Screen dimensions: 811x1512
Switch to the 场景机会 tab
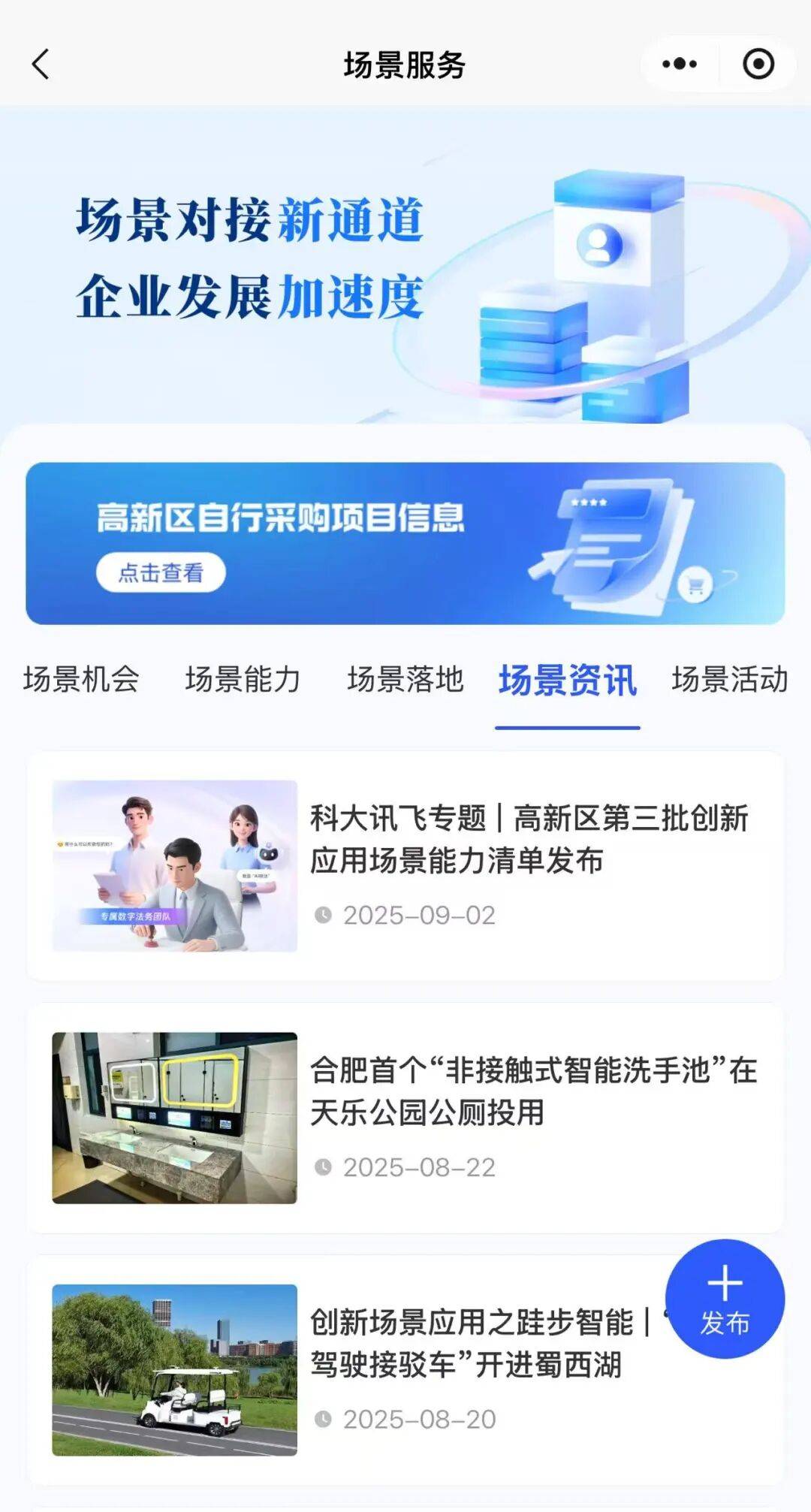click(81, 680)
